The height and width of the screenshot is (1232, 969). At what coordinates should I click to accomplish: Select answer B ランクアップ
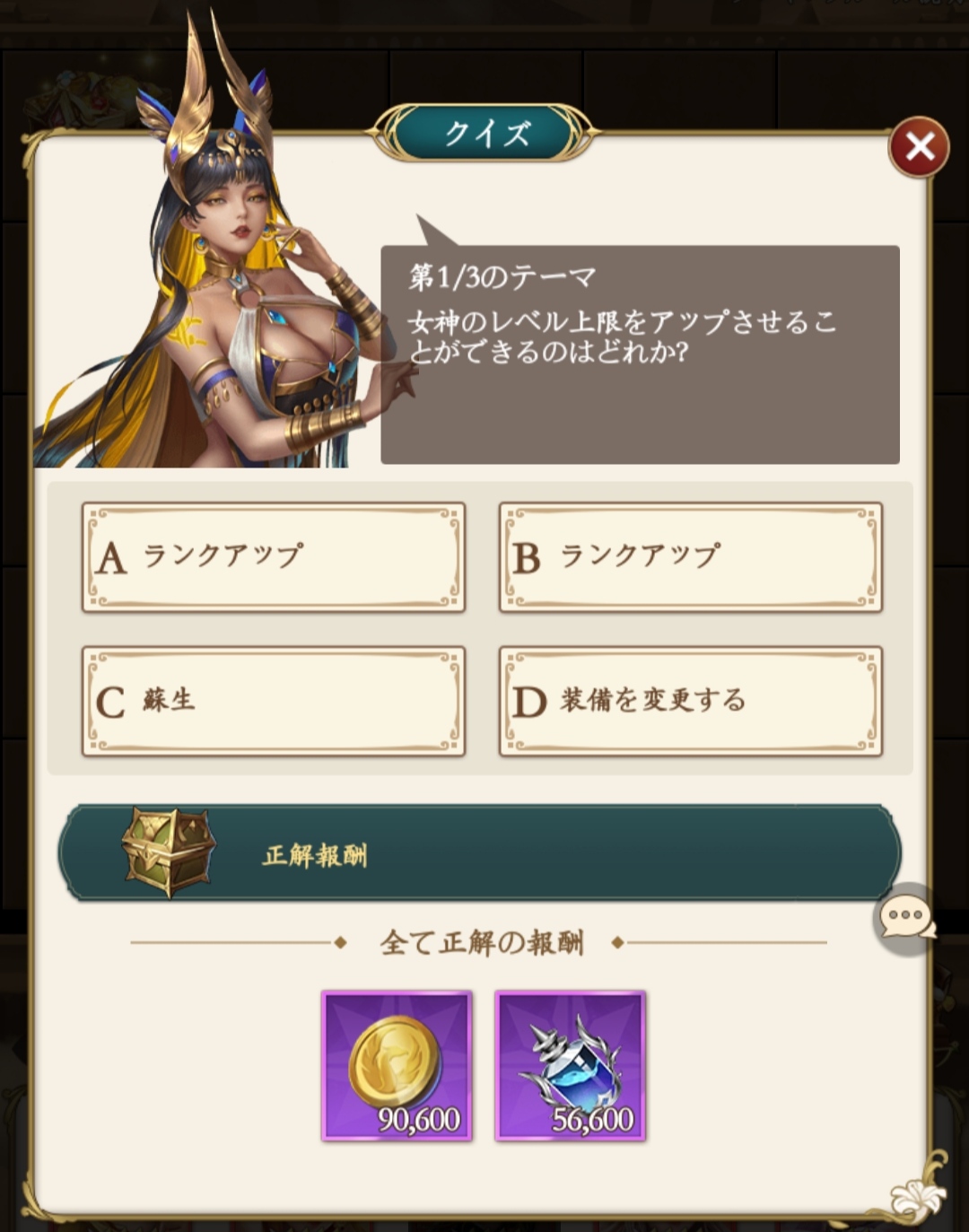tap(690, 557)
